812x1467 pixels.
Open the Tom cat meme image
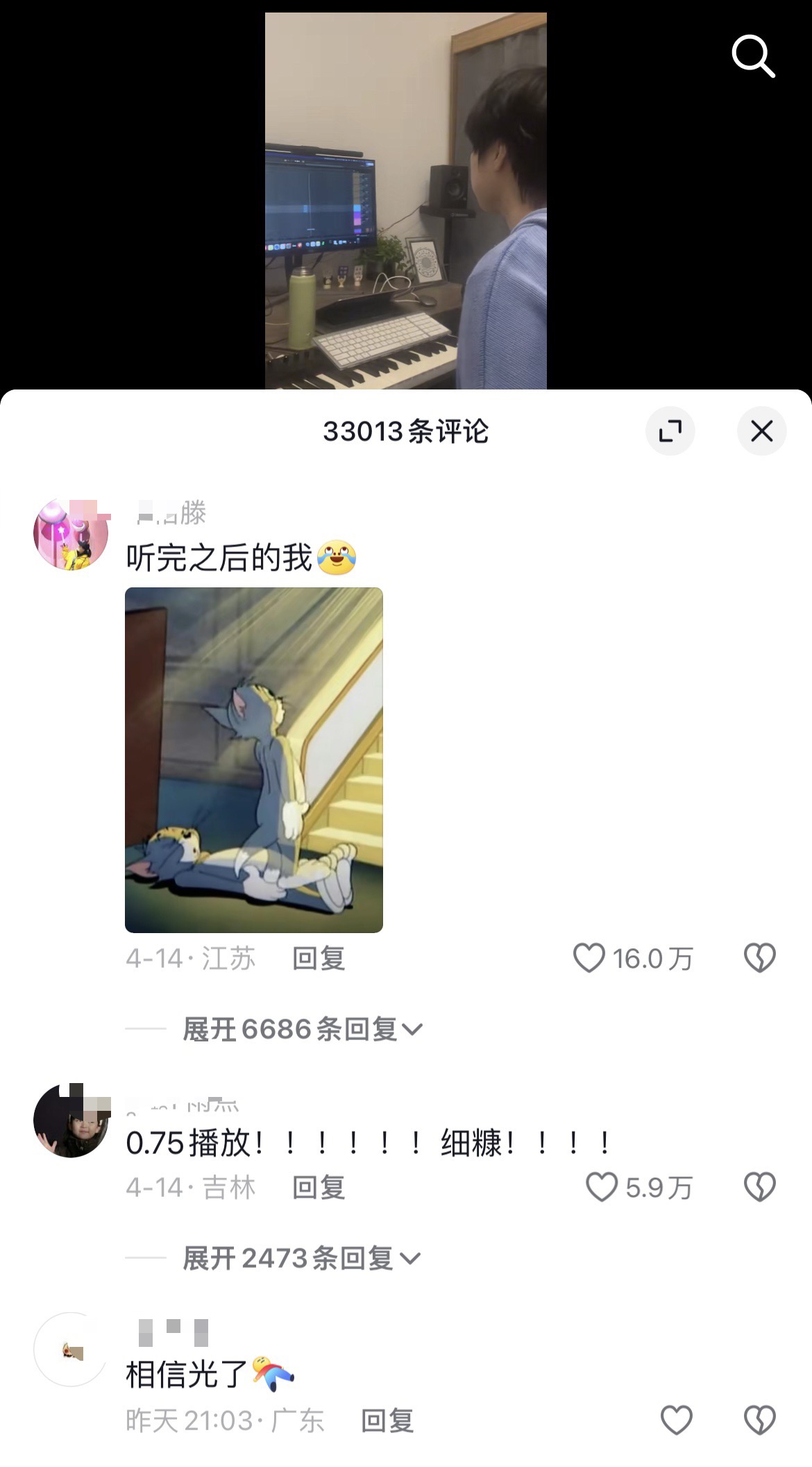[254, 760]
